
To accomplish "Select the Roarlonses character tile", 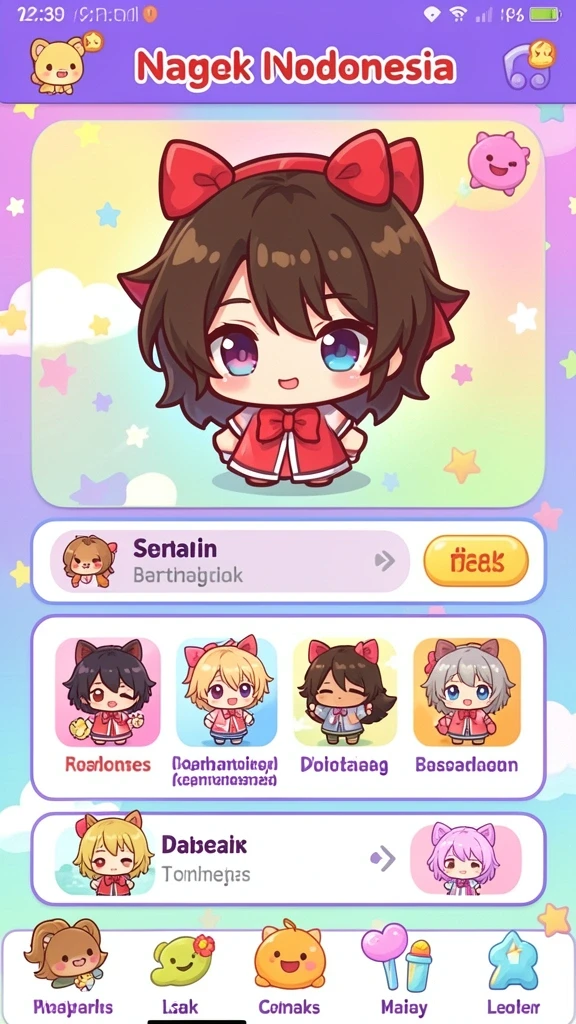I will point(108,705).
